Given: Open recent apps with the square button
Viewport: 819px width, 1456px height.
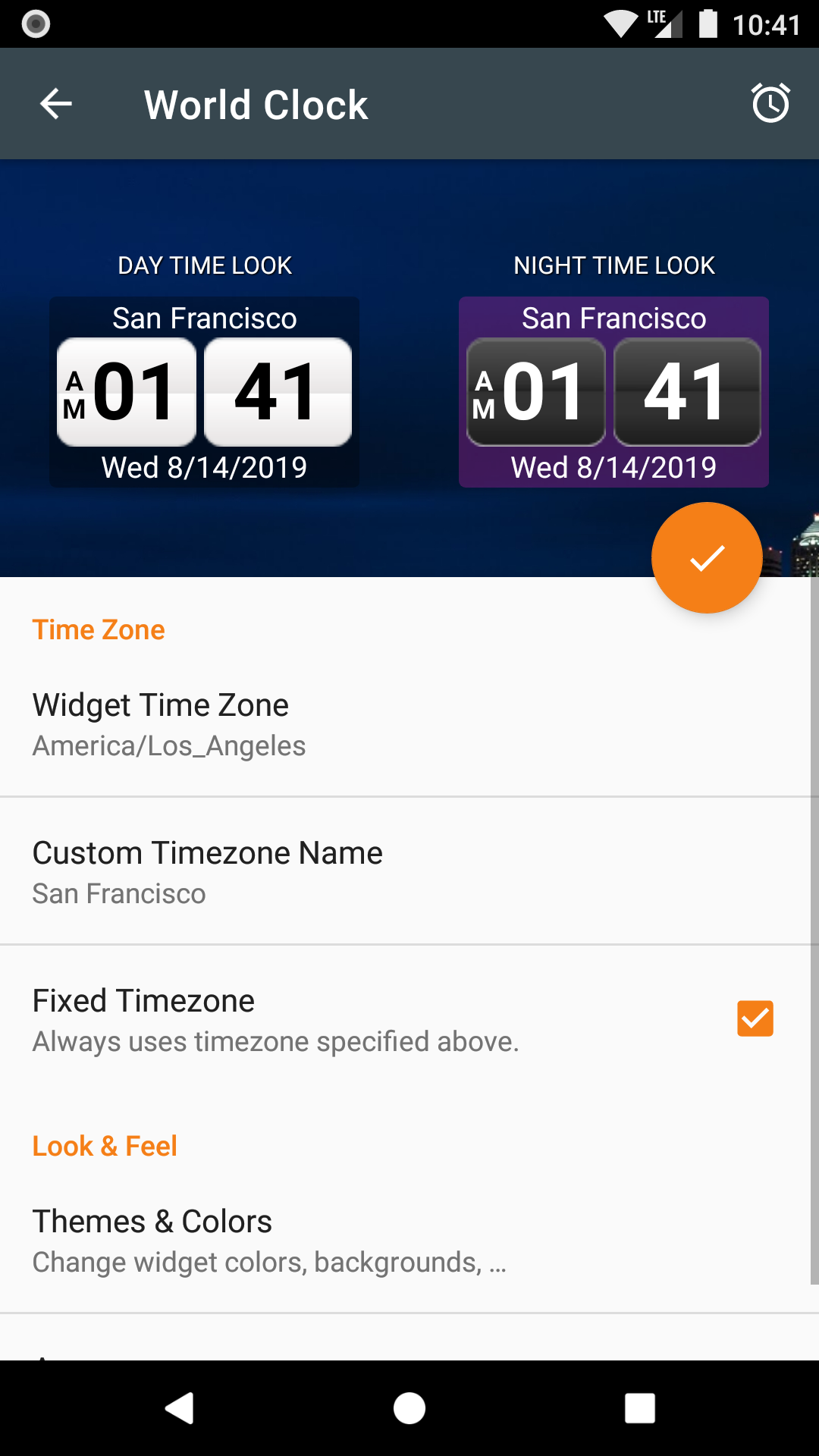Looking at the screenshot, I should [639, 1408].
